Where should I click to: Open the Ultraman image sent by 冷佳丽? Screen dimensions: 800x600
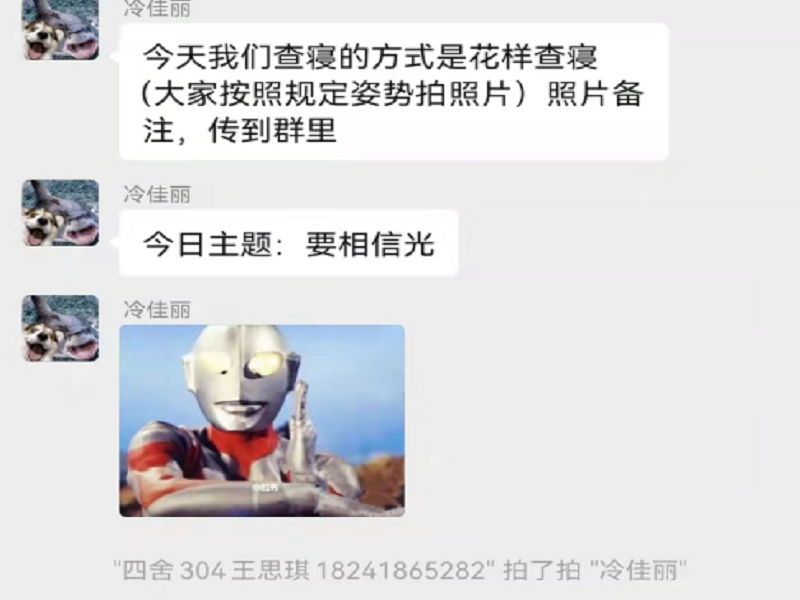[262, 420]
